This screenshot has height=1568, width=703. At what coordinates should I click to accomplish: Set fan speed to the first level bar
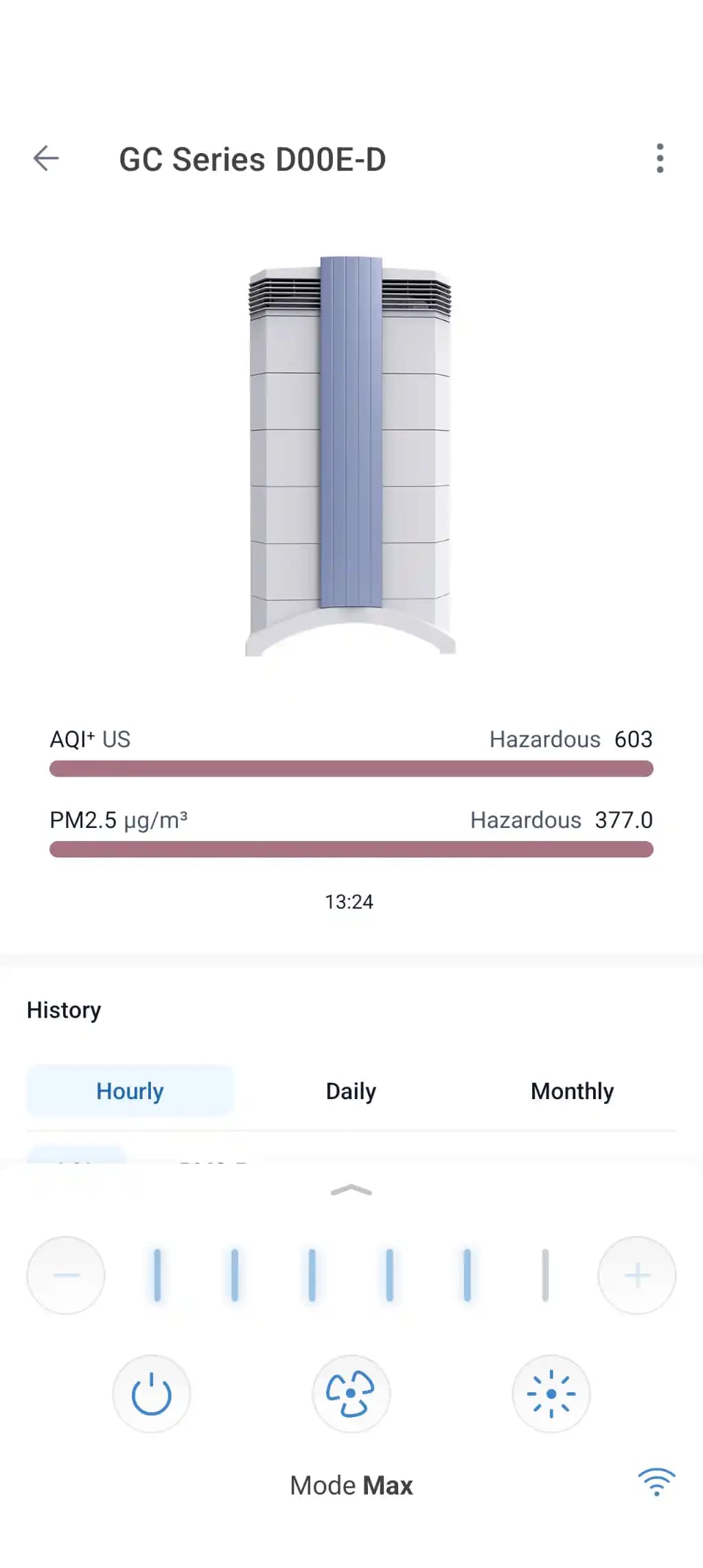pos(157,1275)
